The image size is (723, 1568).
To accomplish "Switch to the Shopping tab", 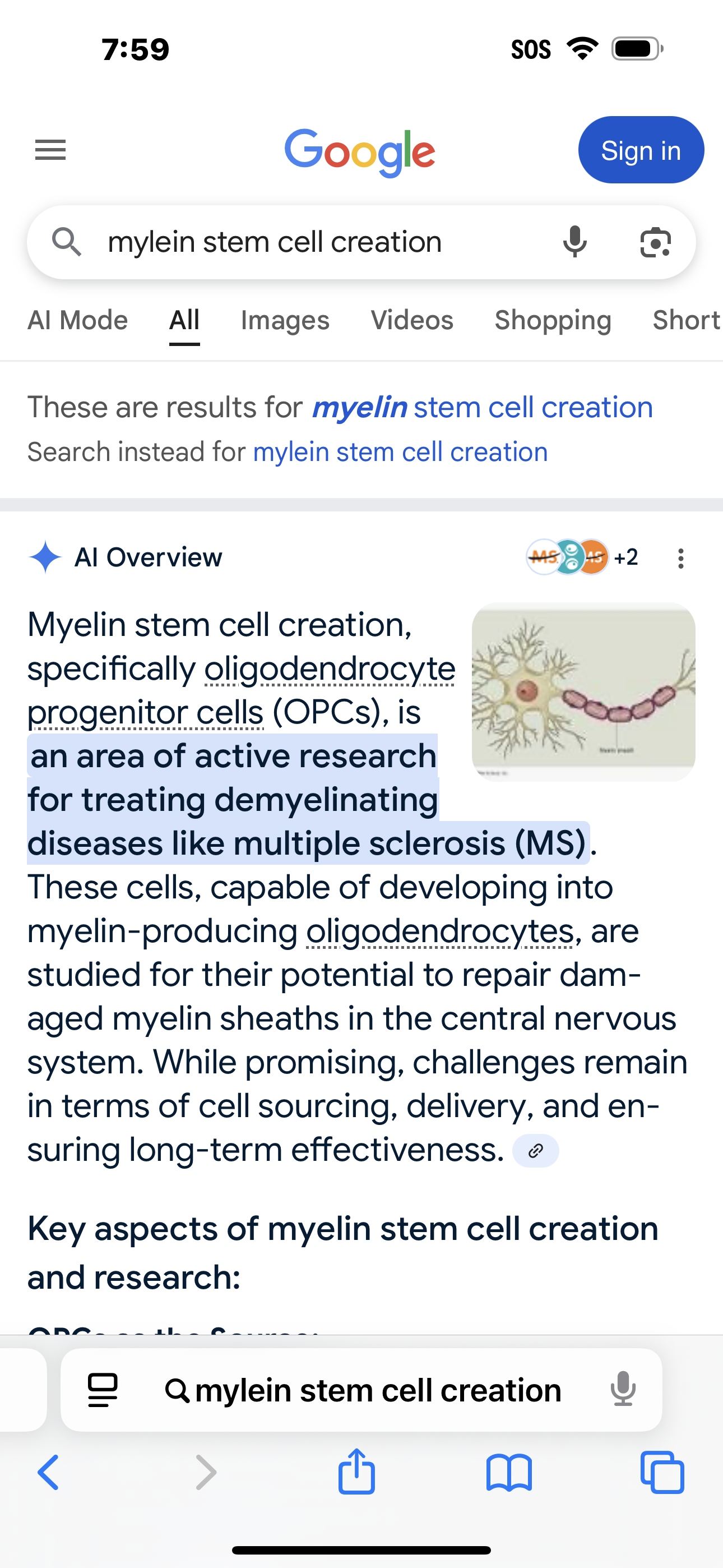I will click(x=553, y=320).
